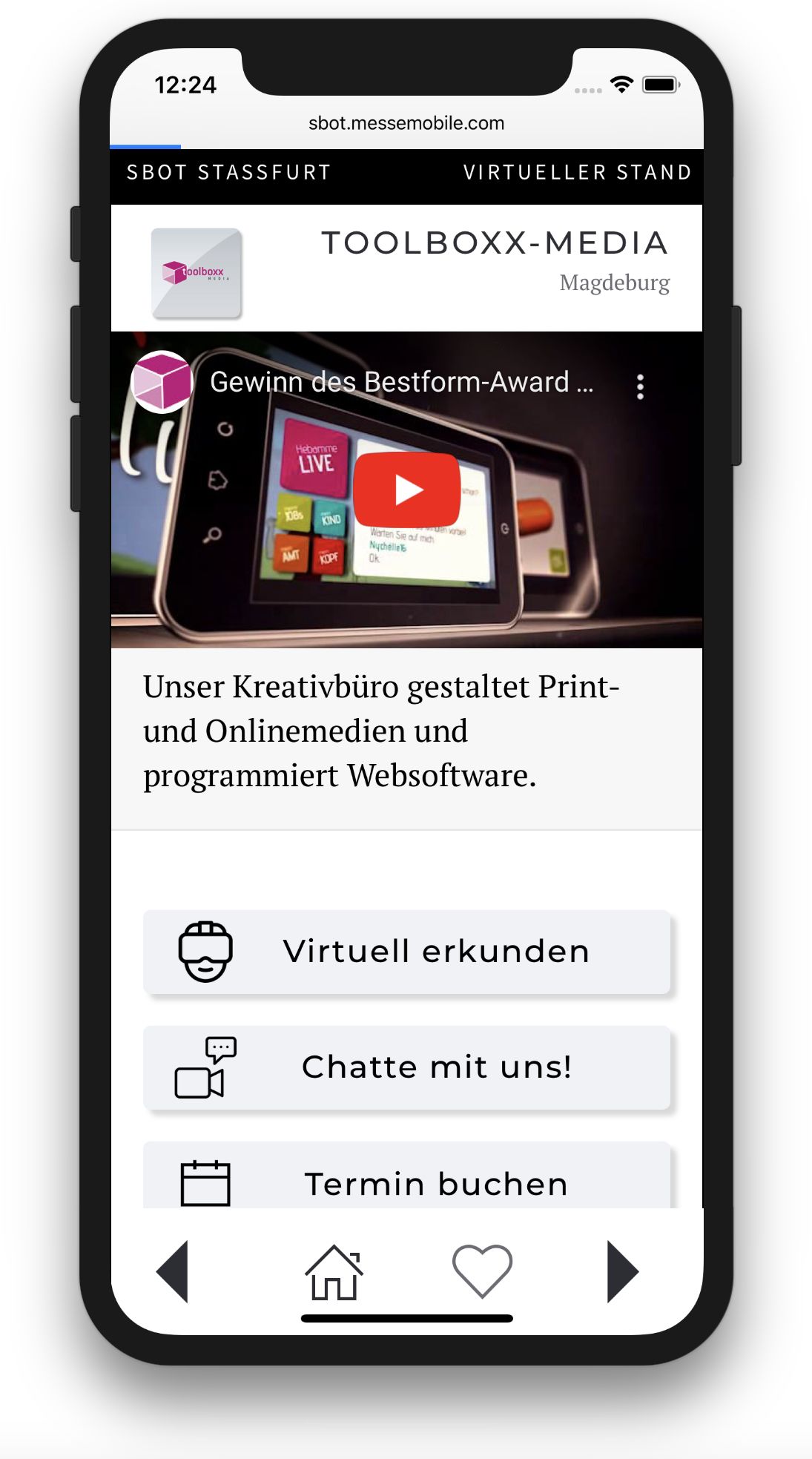
Task: Open the sbot.messemobile.com address bar
Action: [406, 123]
